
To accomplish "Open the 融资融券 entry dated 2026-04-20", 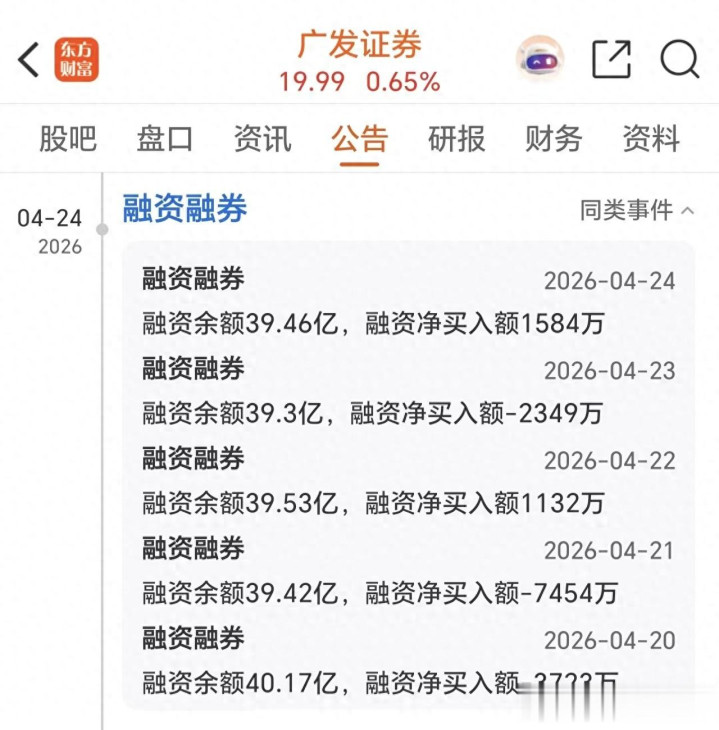I will tap(408, 661).
